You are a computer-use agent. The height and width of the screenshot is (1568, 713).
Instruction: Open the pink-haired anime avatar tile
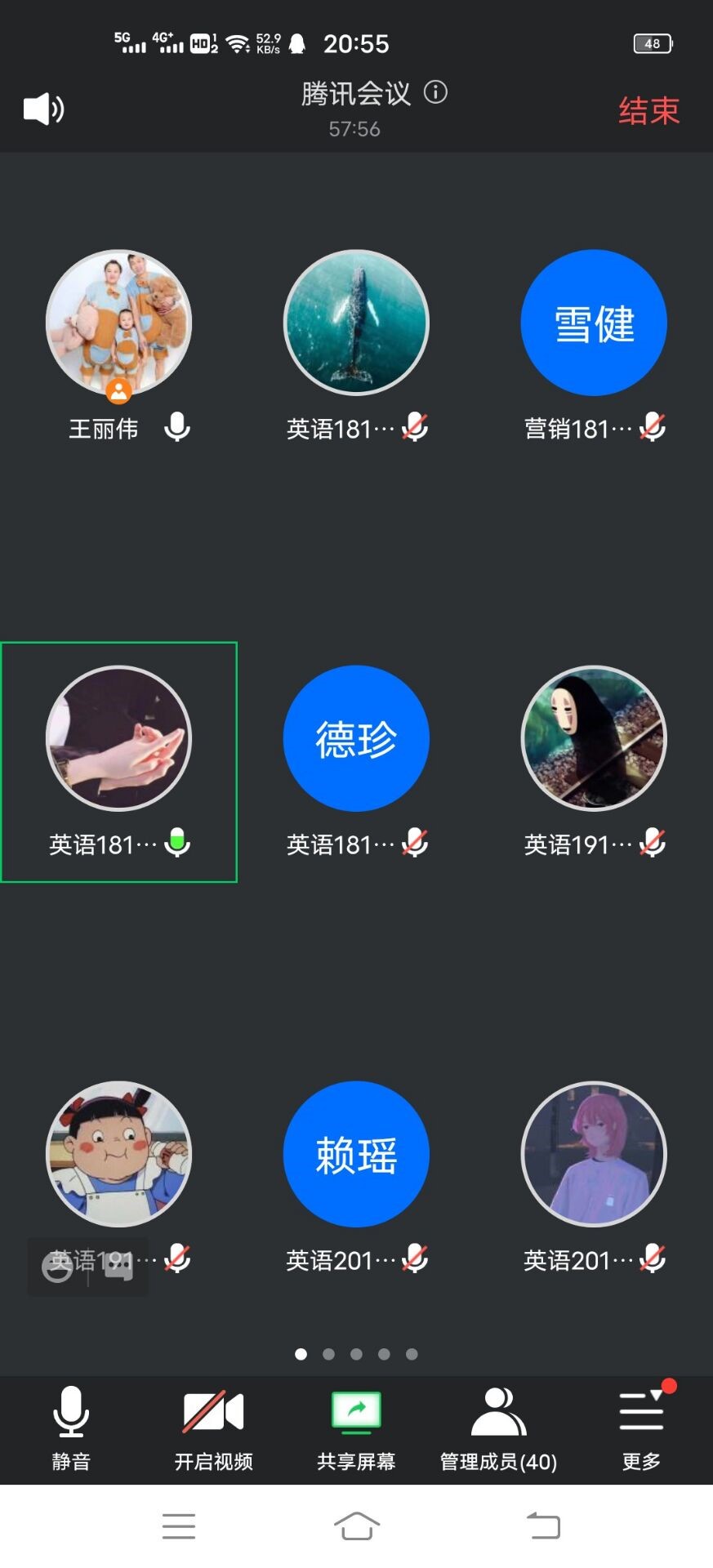[594, 1154]
